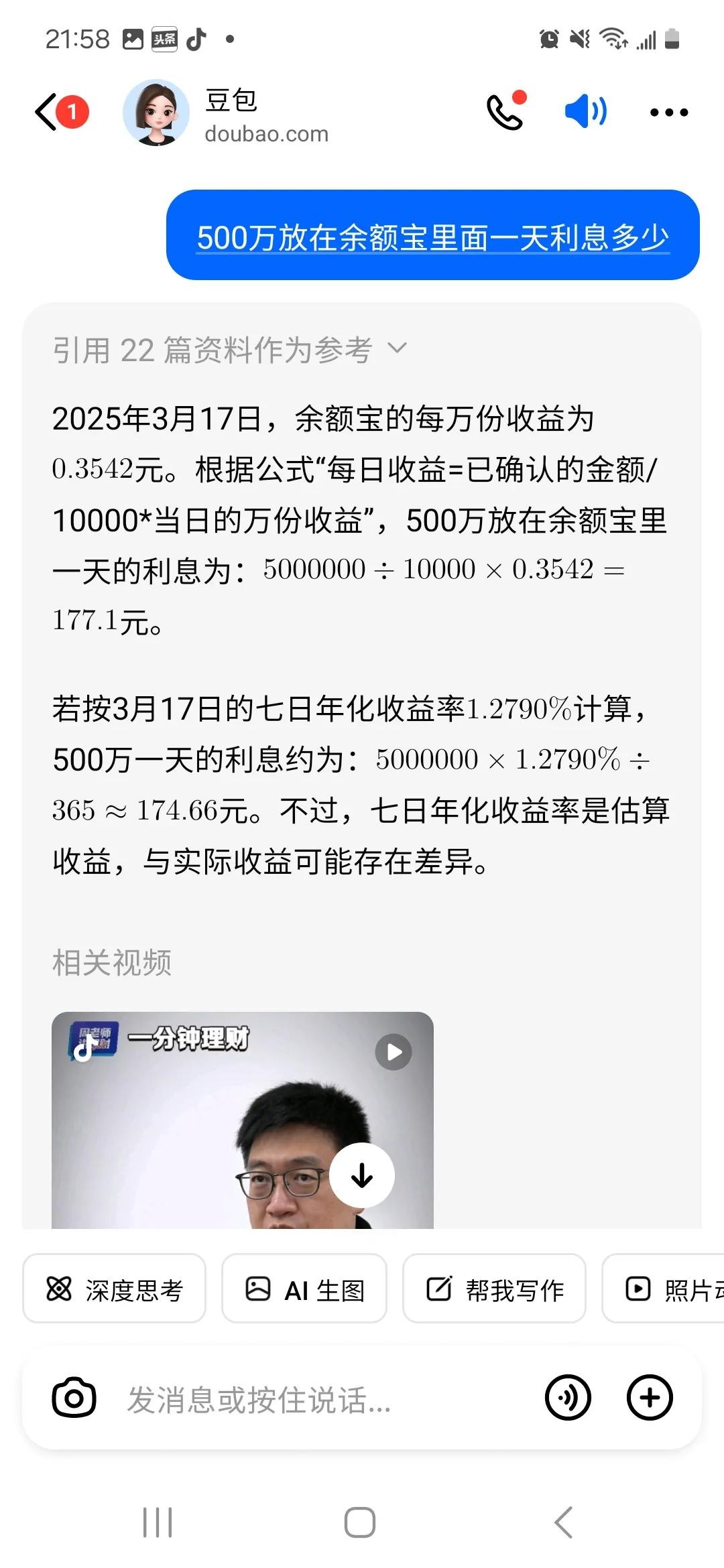Start a voice call with 豆包
The width and height of the screenshot is (724, 1568).
pyautogui.click(x=505, y=111)
